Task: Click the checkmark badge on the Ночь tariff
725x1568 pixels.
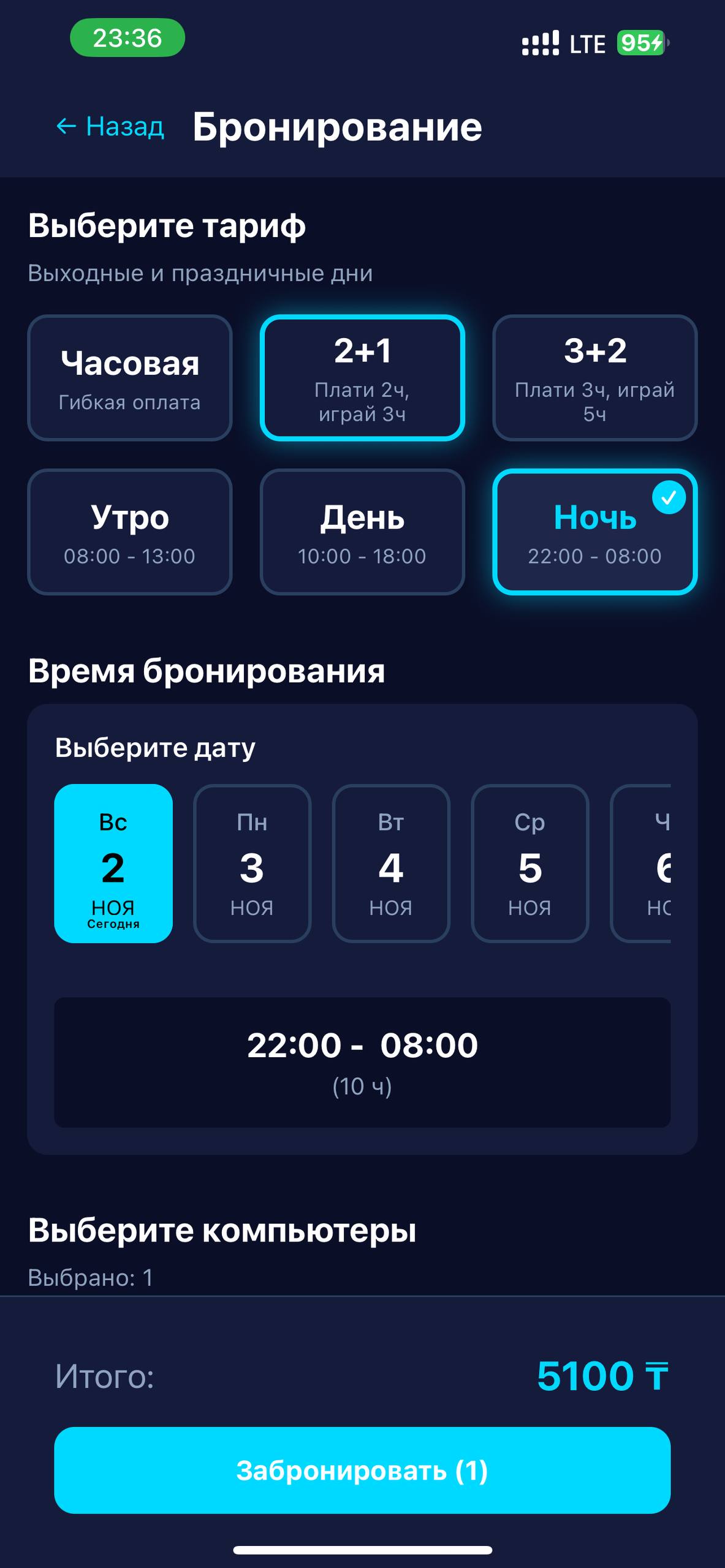Action: [670, 497]
